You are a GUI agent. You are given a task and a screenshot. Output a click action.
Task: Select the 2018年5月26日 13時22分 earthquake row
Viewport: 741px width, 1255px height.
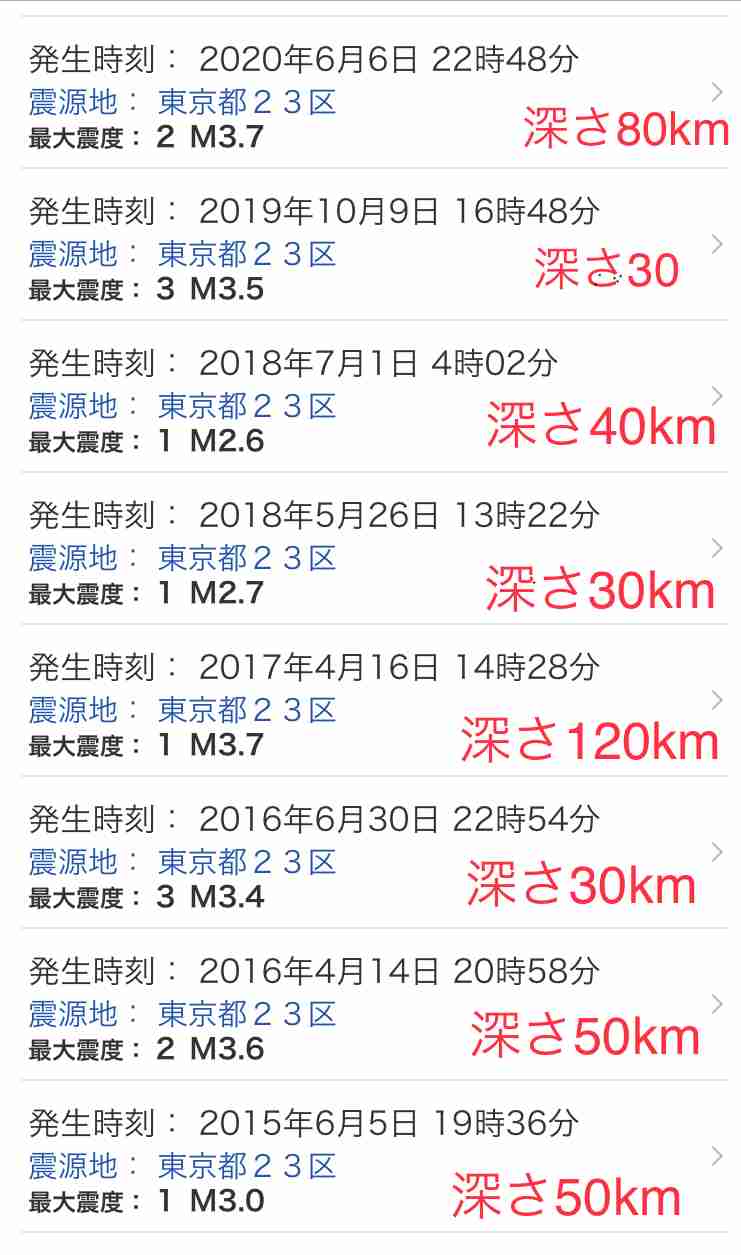370,549
